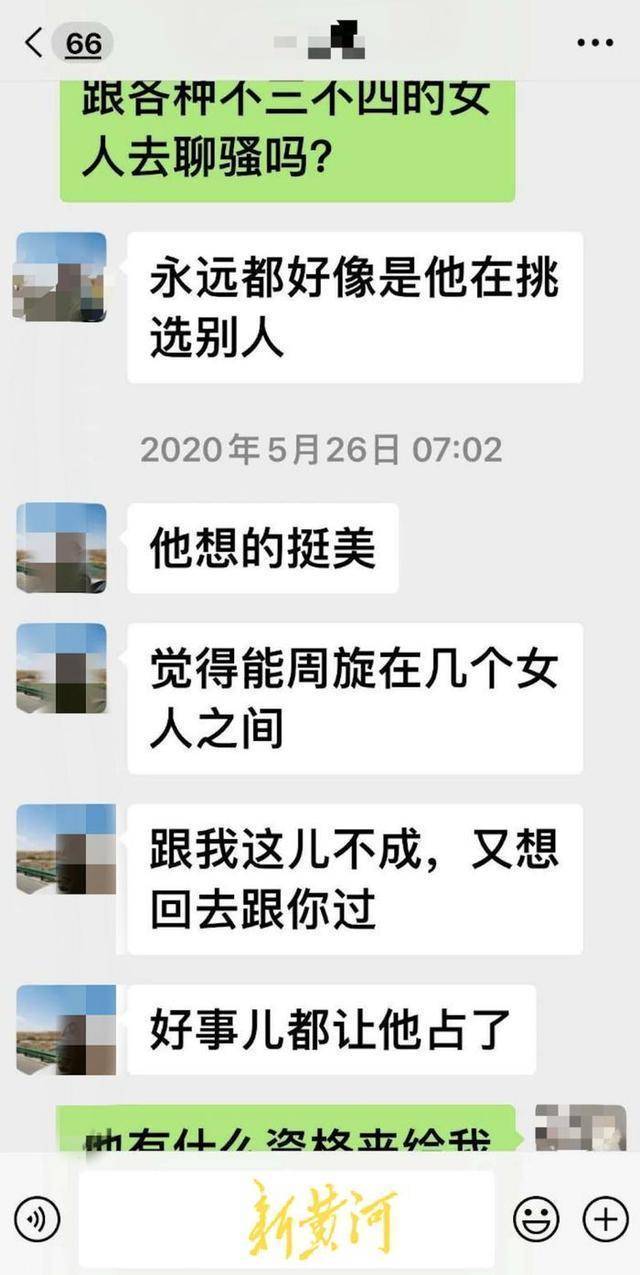Open the chat info overflow menu

tap(595, 43)
